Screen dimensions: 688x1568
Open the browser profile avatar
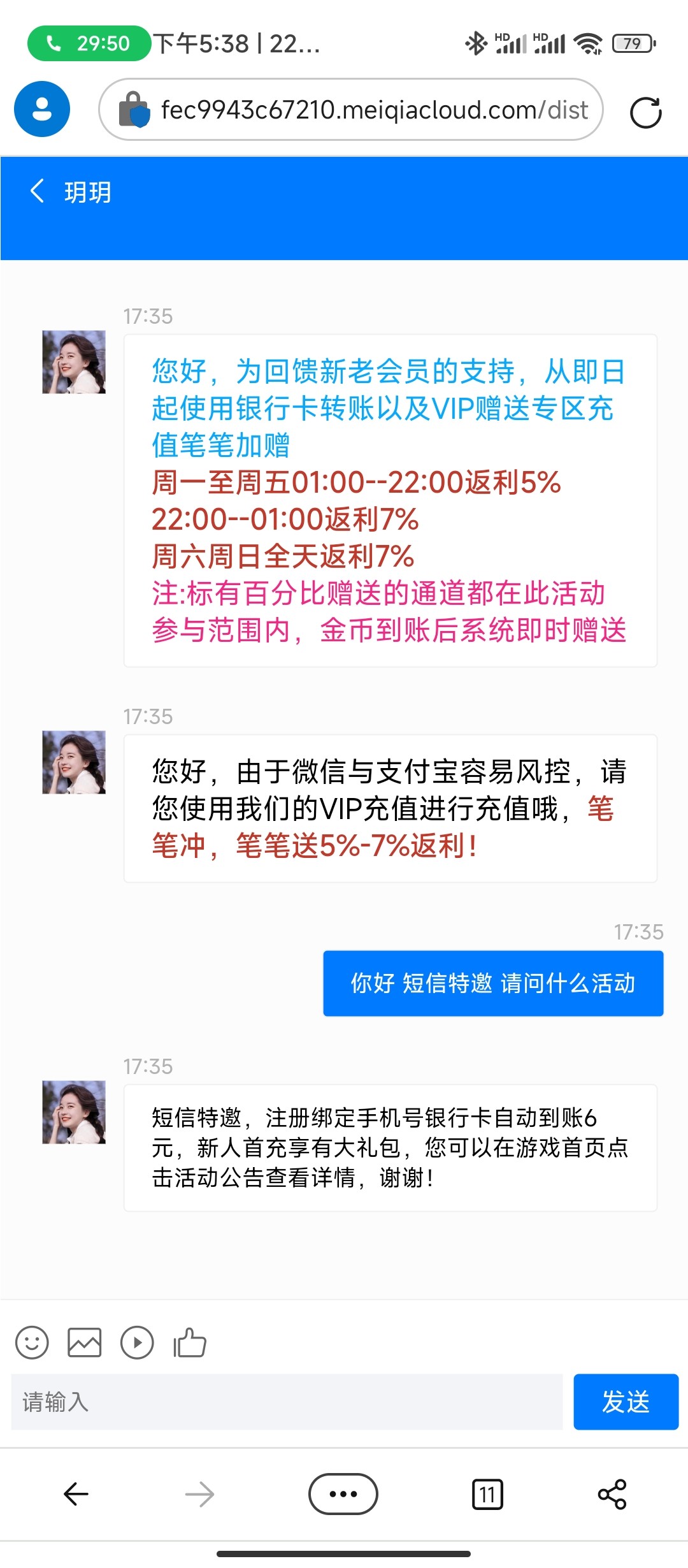coord(42,109)
